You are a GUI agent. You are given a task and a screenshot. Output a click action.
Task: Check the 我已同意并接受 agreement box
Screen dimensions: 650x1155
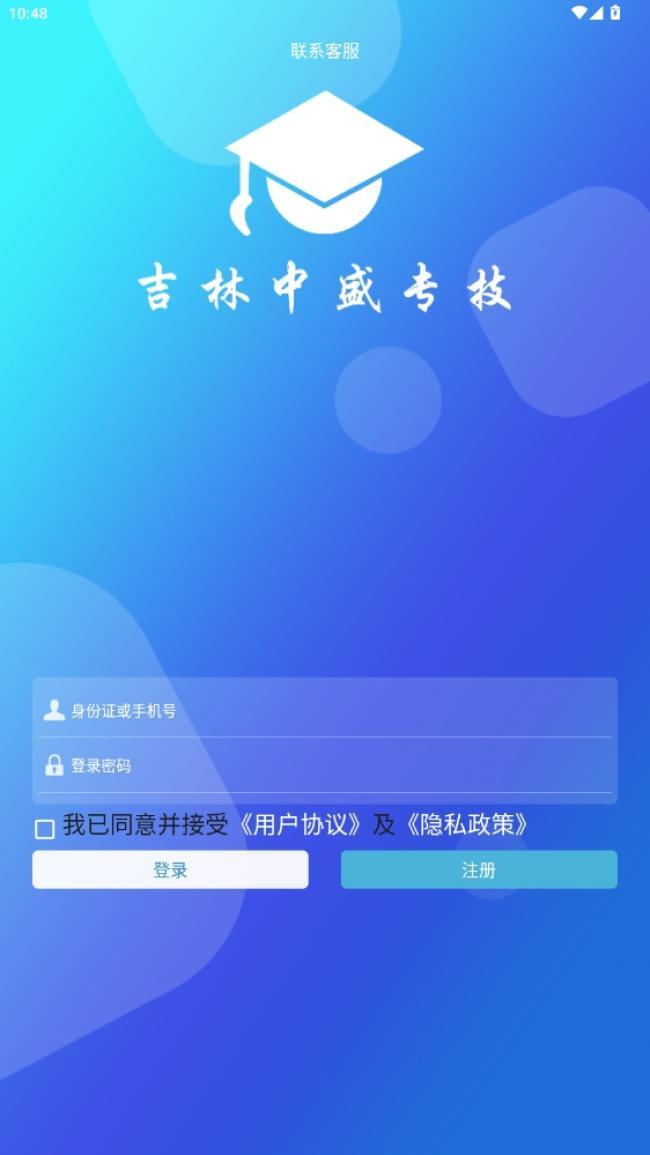click(45, 828)
